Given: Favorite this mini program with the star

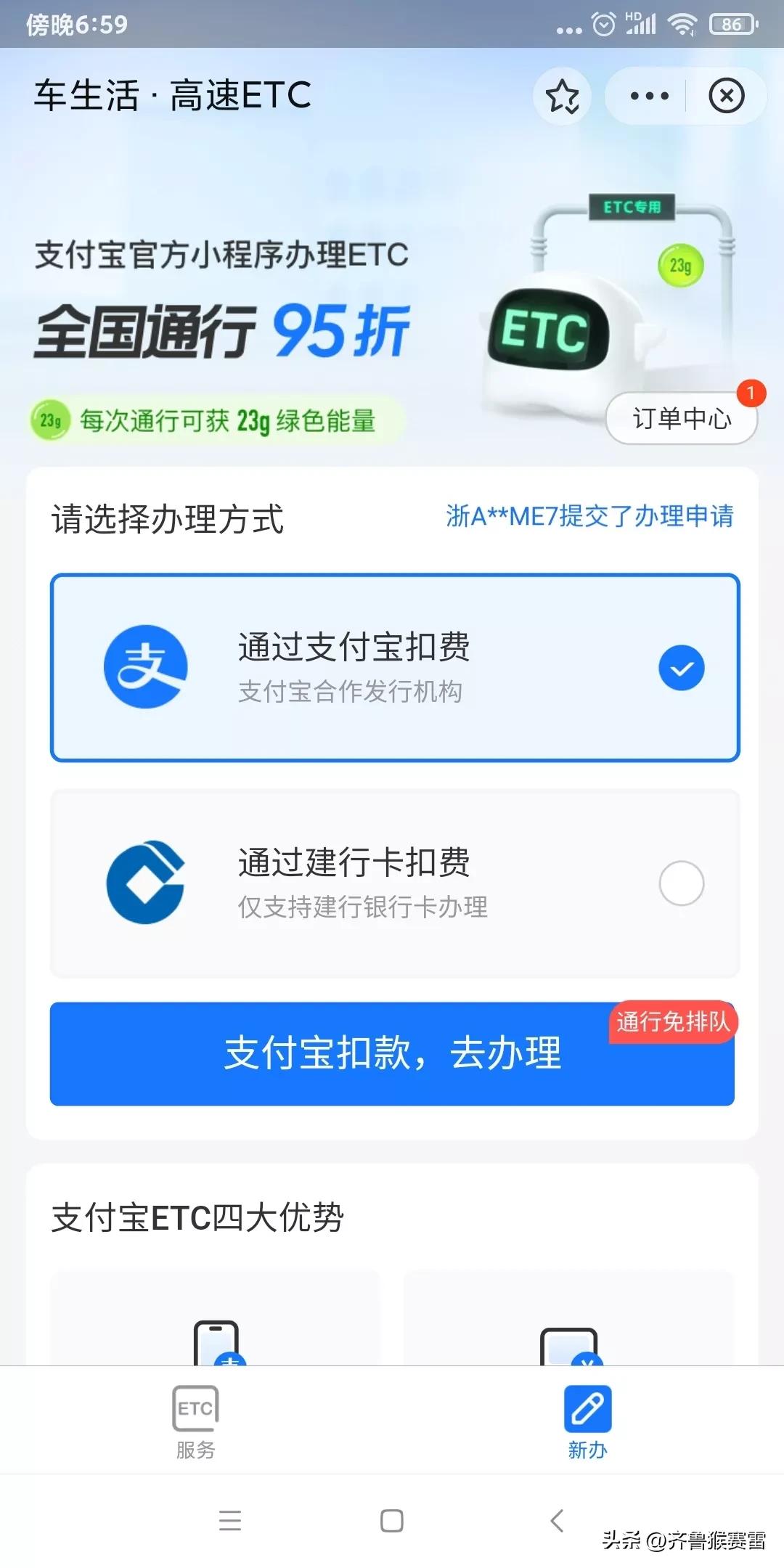Looking at the screenshot, I should tap(563, 97).
